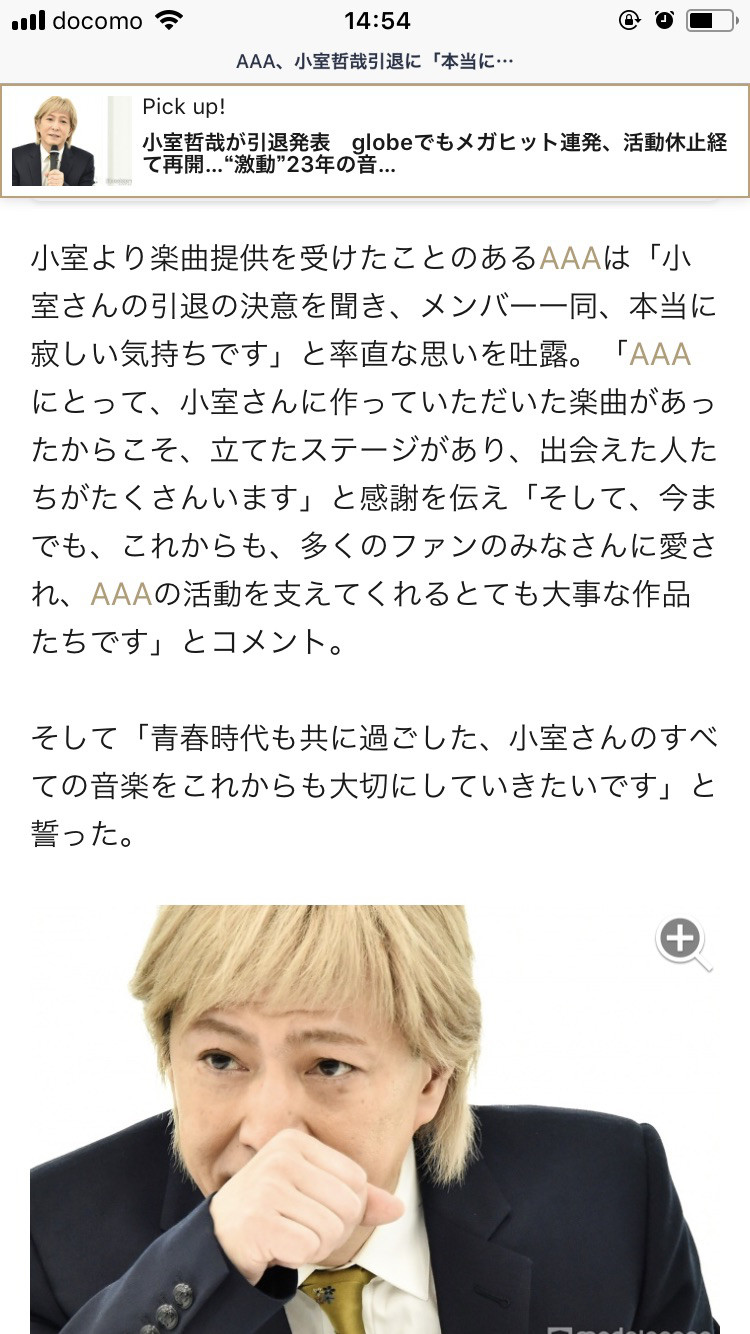Tap the AAA link before にとって

pos(660,354)
